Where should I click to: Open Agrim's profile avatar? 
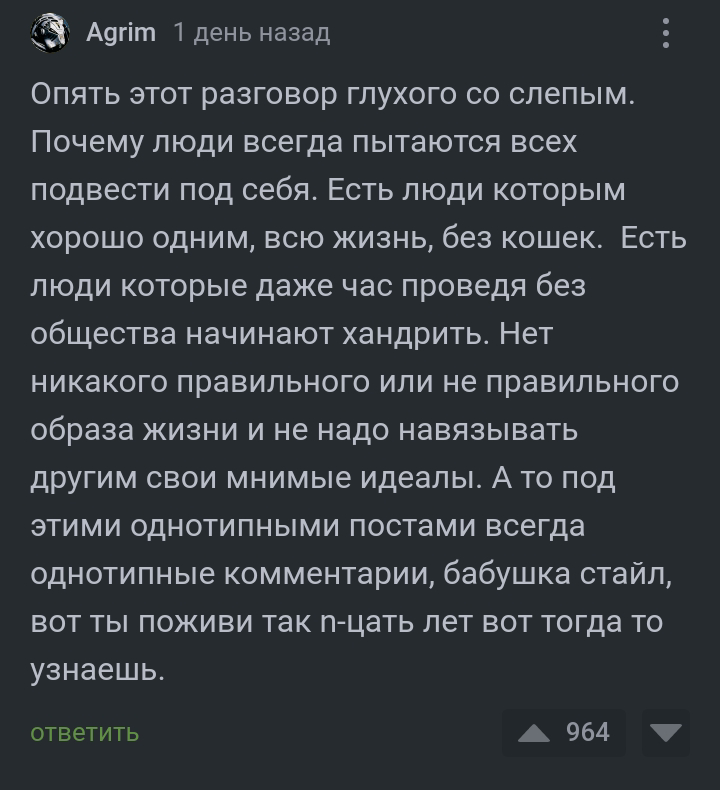pyautogui.click(x=49, y=33)
